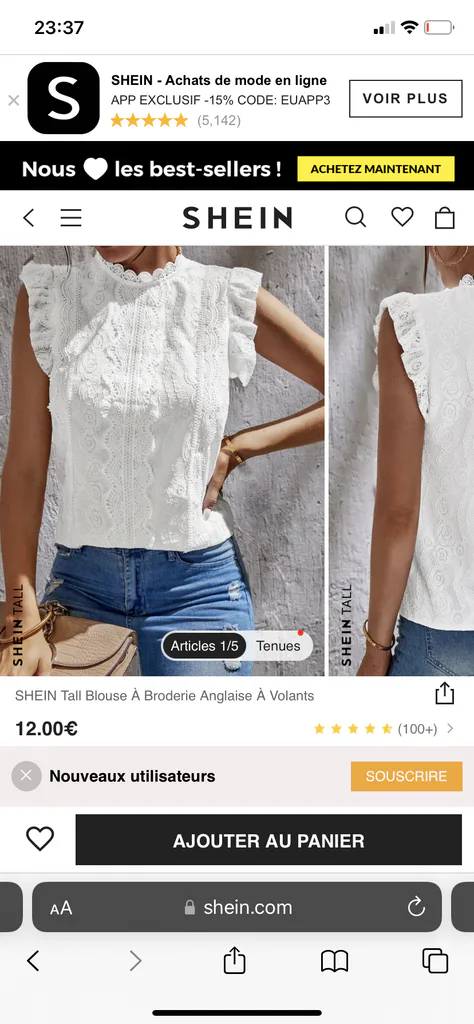Open the wishlist heart in the header
474x1024 pixels.
coord(402,217)
